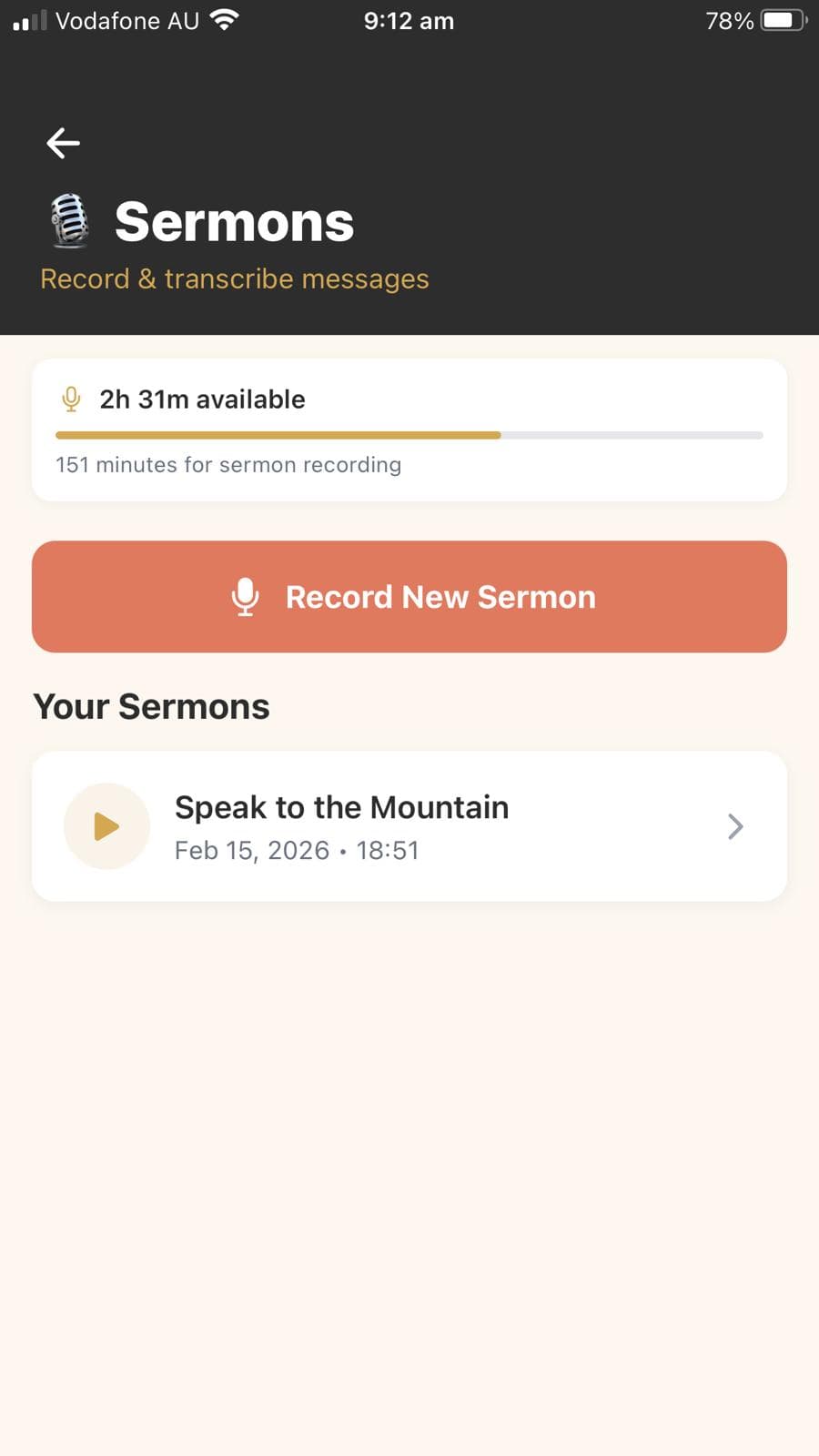Tap the 2h 31m available label
Screen dimensions: 819x1456
(x=202, y=399)
